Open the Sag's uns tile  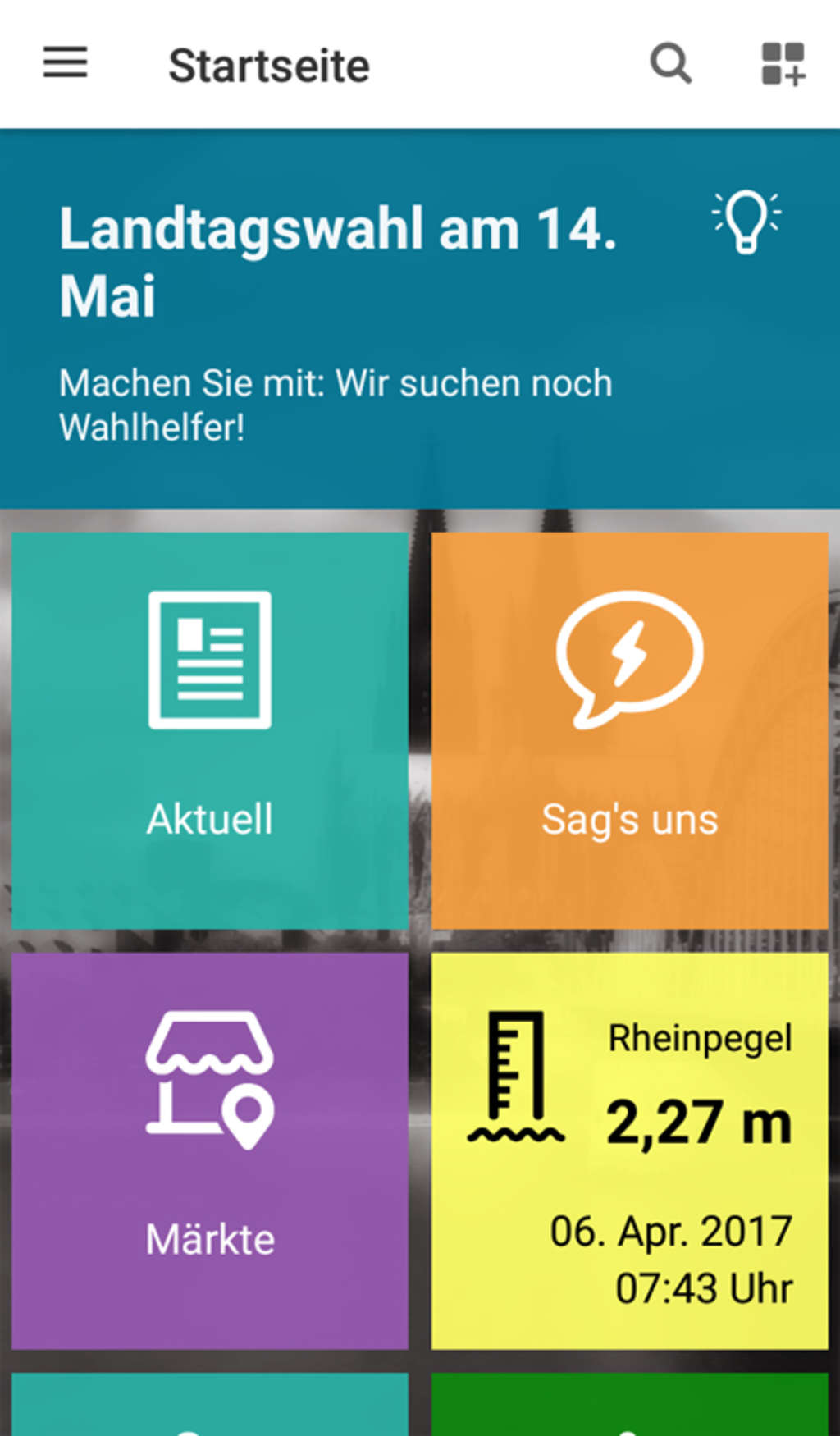629,730
